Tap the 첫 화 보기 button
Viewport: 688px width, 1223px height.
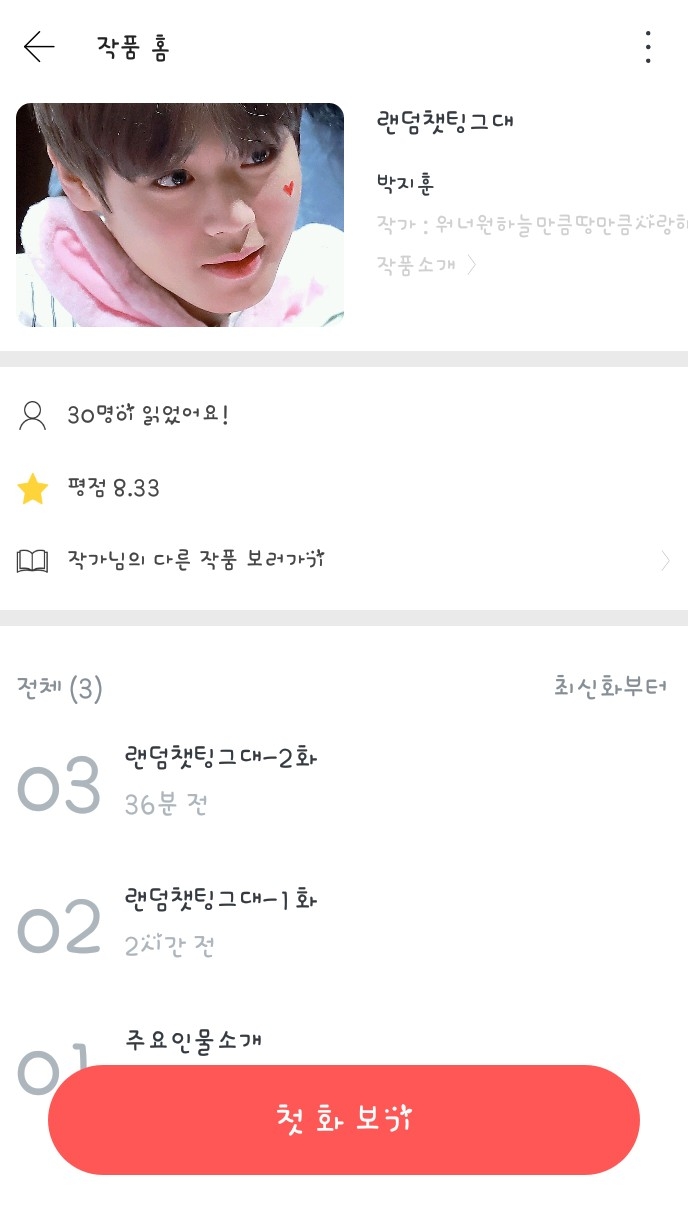point(343,1119)
